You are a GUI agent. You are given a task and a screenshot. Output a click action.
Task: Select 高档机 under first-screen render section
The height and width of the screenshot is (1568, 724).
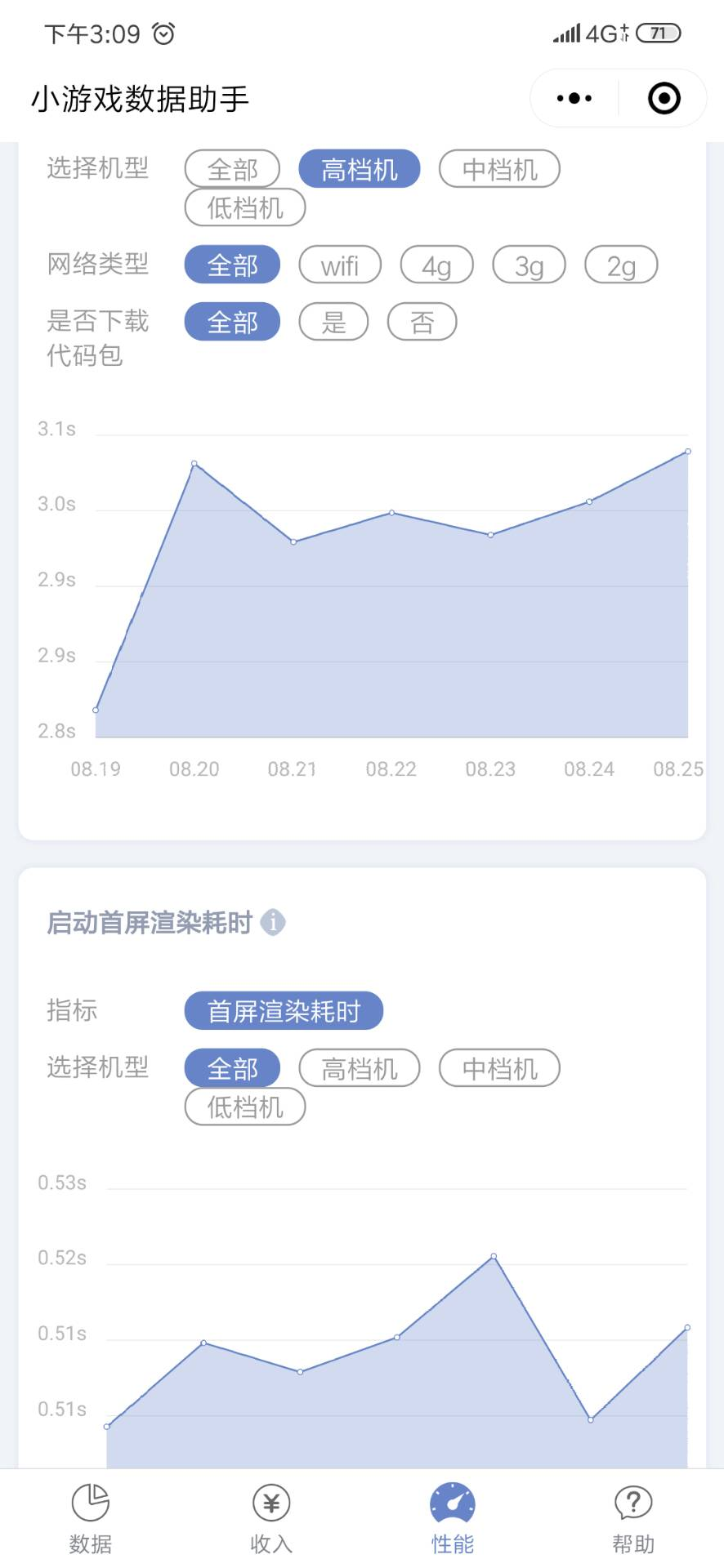(360, 1068)
